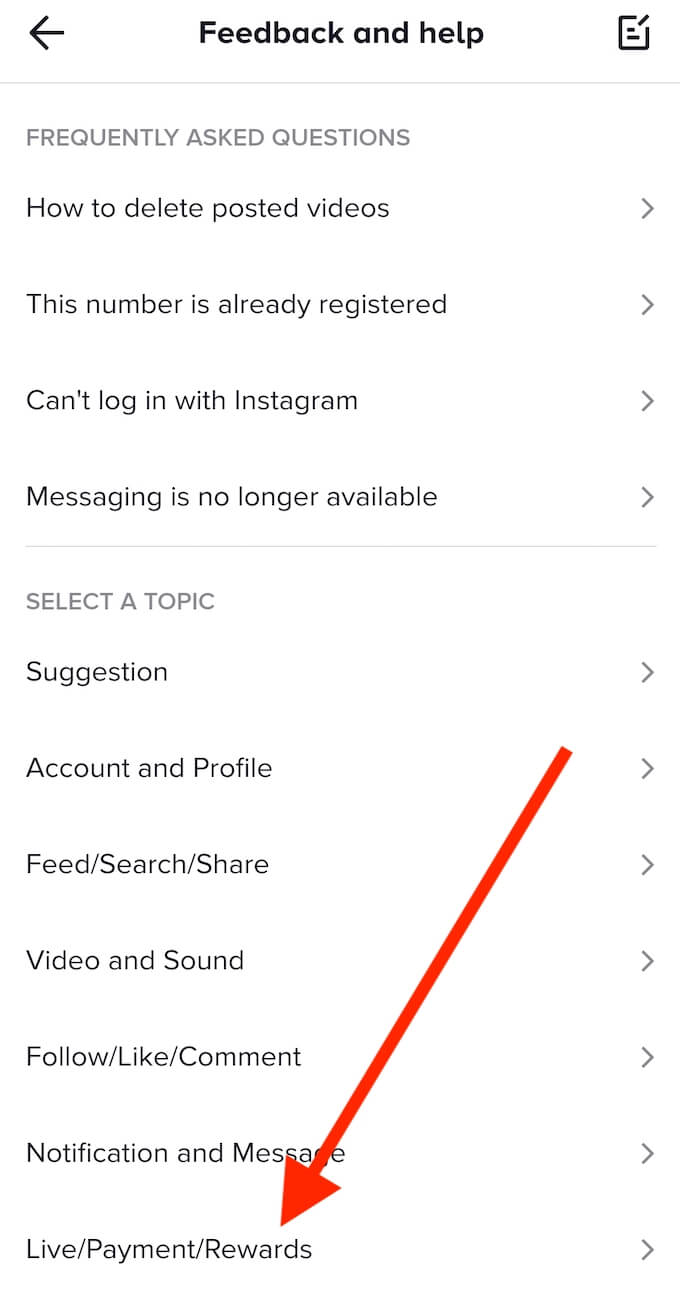Image resolution: width=680 pixels, height=1305 pixels.
Task: Select the Suggestion topic
Action: click(x=340, y=672)
